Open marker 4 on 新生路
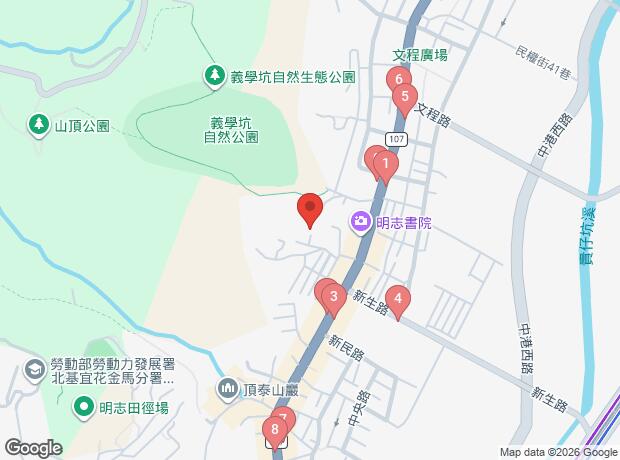The width and height of the screenshot is (620, 460). 398,297
